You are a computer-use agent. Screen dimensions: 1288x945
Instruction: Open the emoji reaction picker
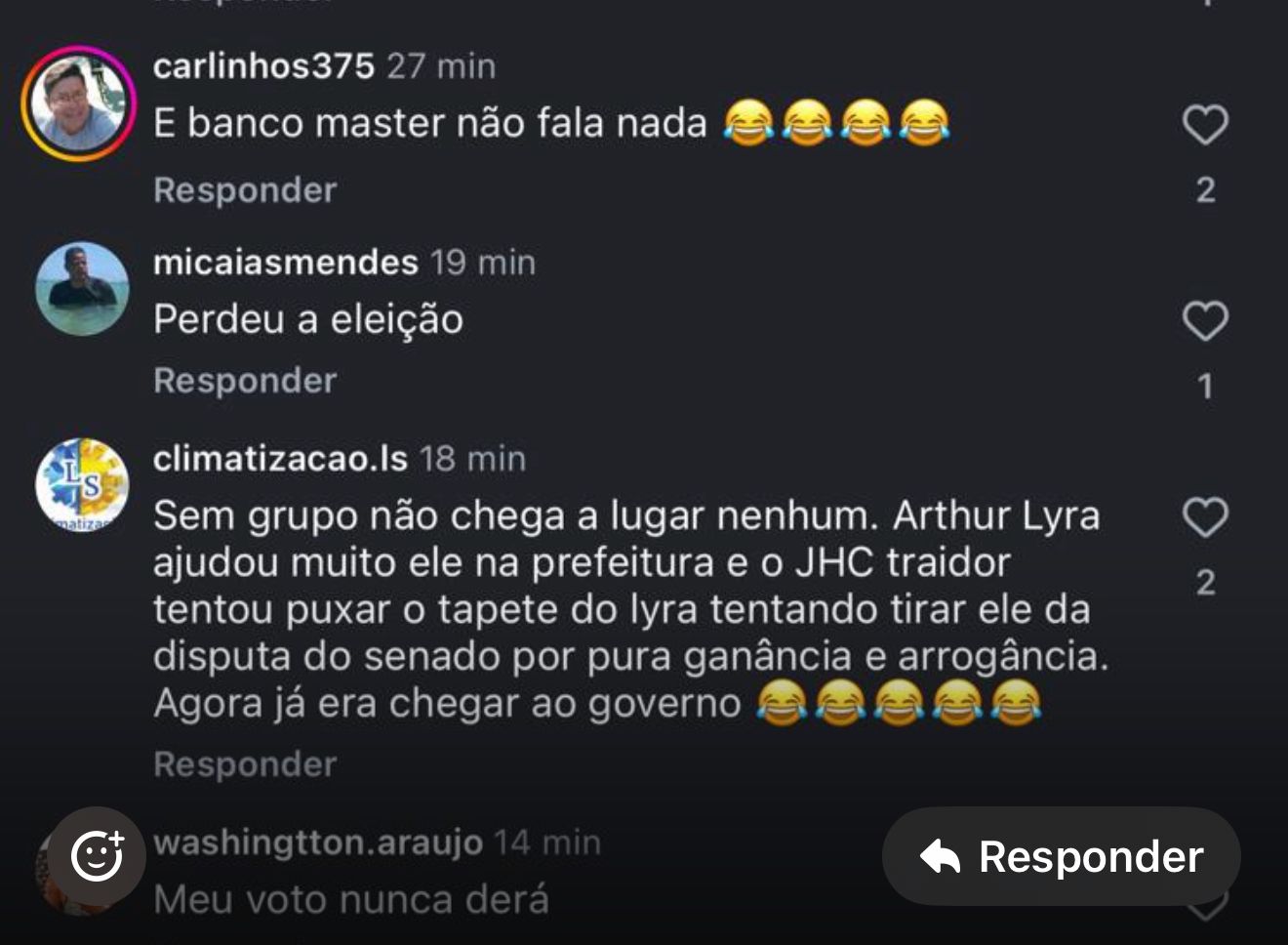tap(97, 856)
